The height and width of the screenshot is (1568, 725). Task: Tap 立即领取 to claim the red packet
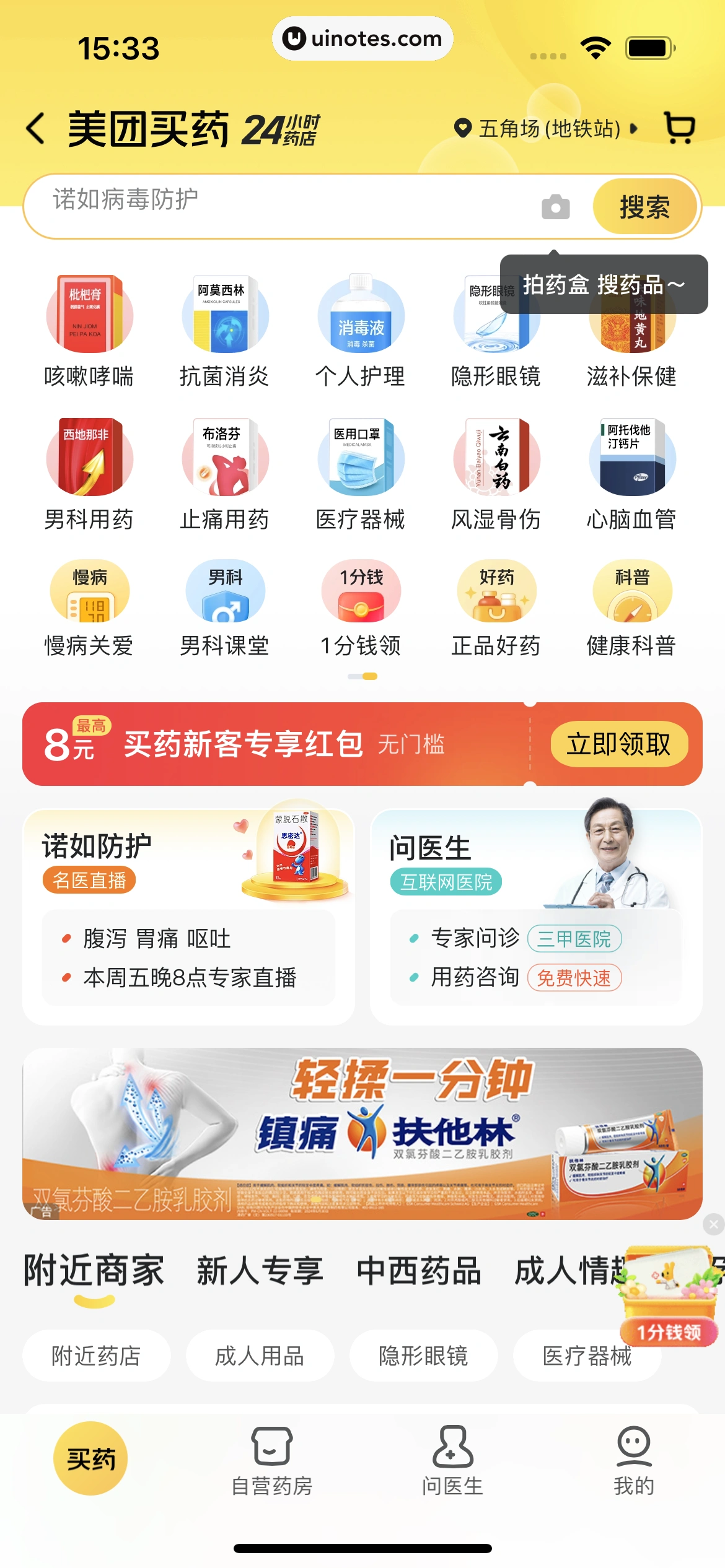(620, 744)
